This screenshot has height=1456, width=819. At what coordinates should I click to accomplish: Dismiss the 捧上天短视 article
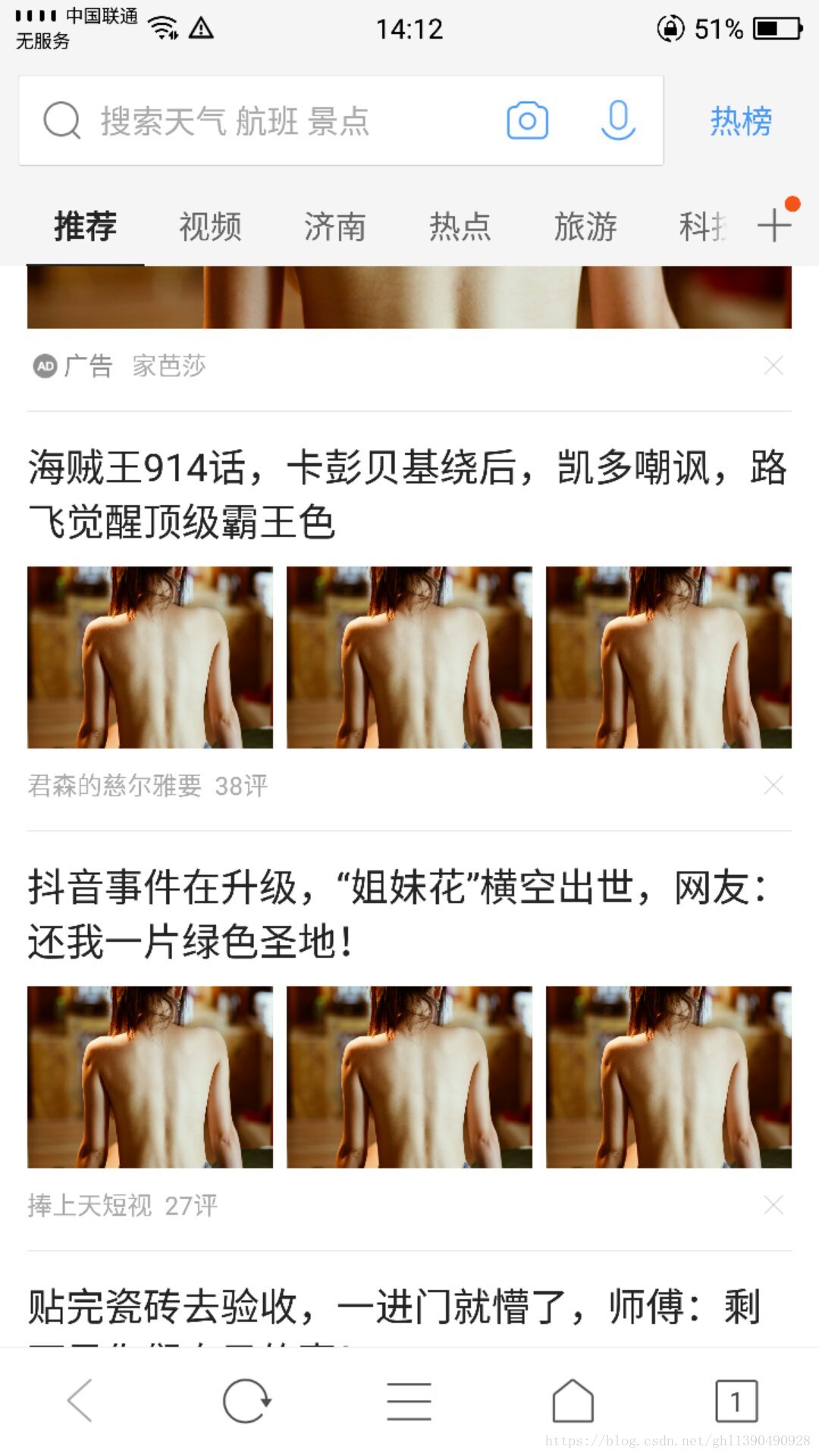tap(773, 1204)
